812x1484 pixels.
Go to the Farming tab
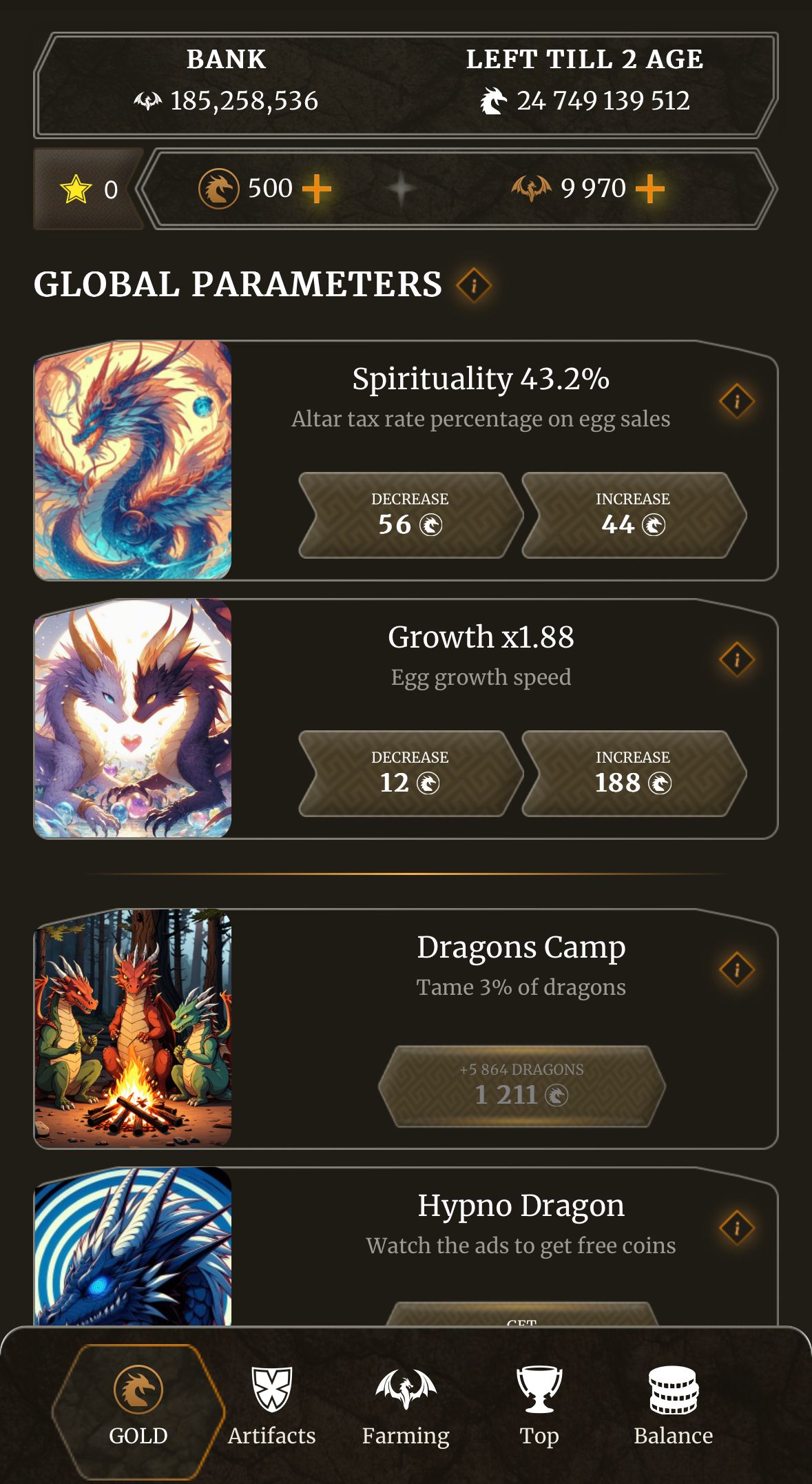pos(406,1405)
